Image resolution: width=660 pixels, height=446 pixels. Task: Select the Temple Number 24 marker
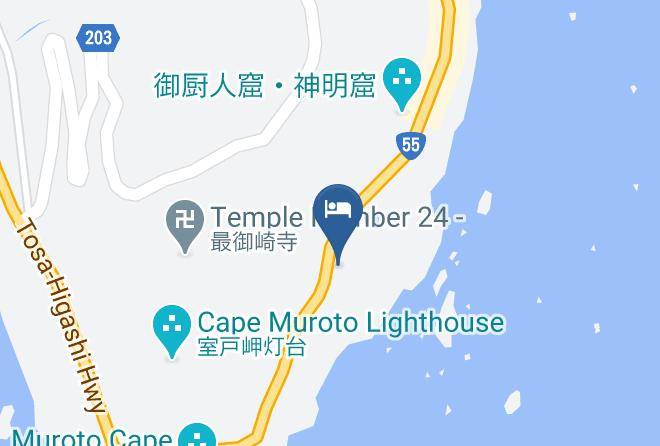(185, 223)
